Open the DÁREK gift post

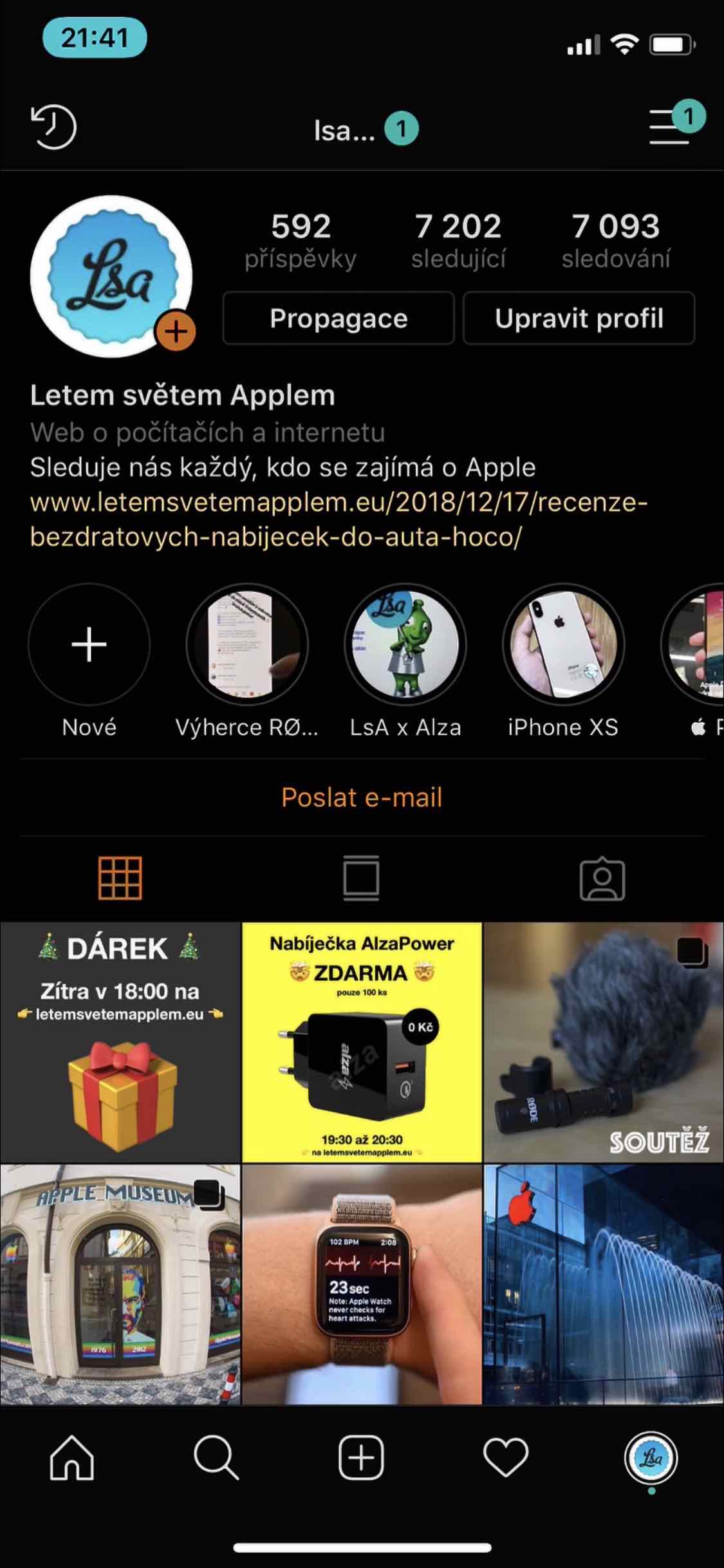click(120, 1042)
